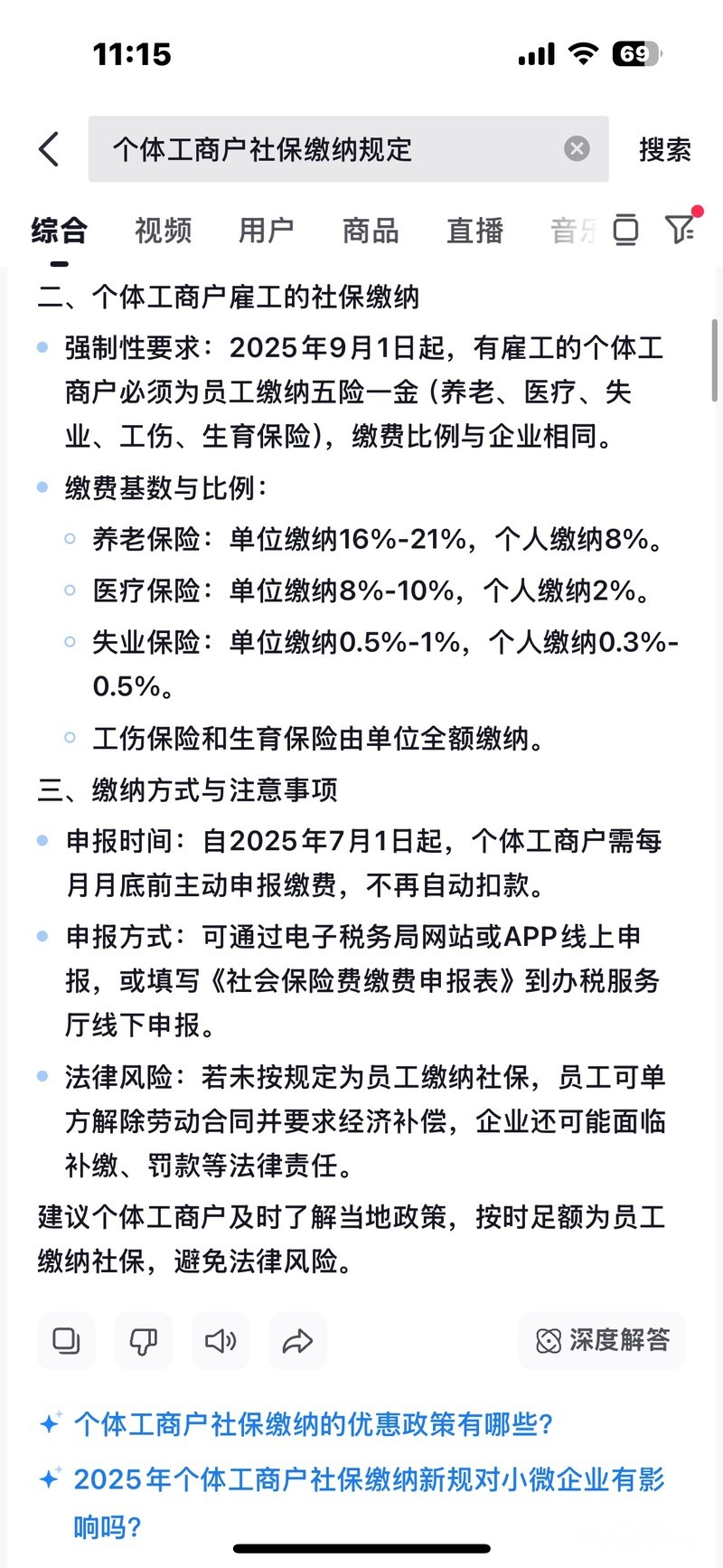Open the filter icon with red dot
This screenshot has height=1568, width=723.
(681, 228)
